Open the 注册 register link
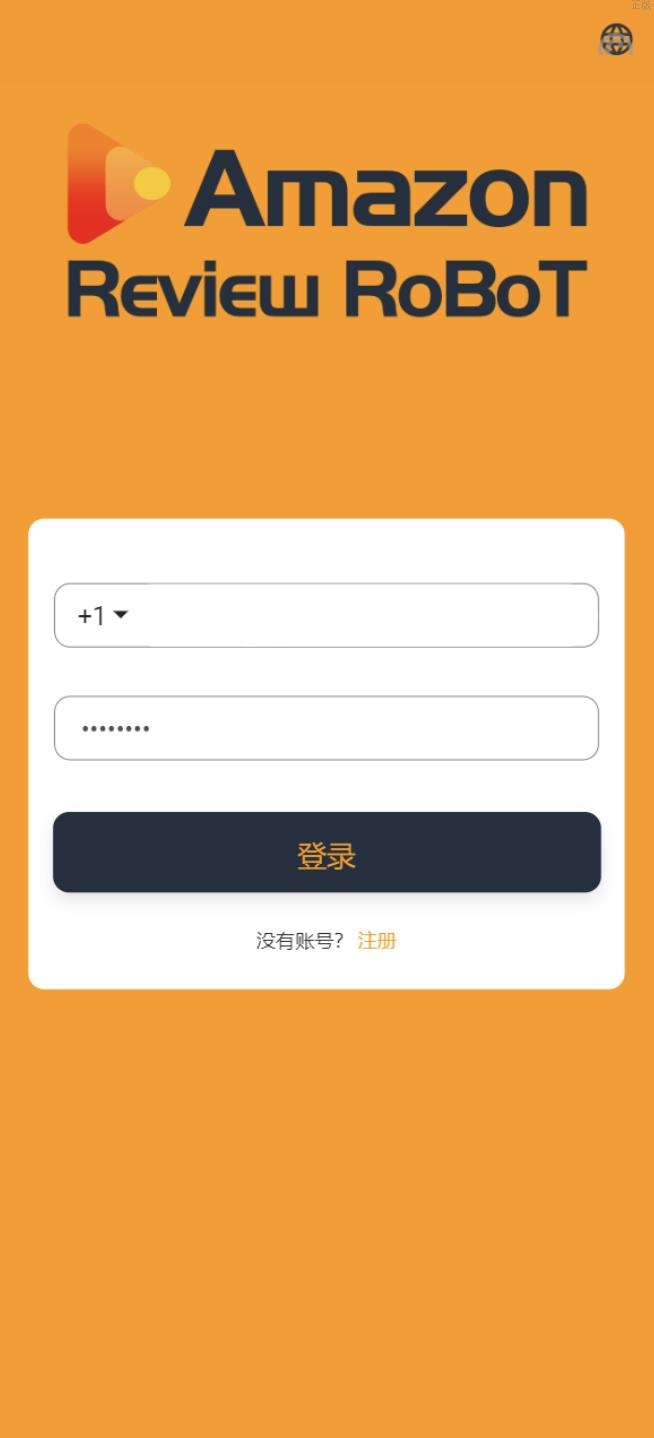654x1438 pixels. (377, 941)
